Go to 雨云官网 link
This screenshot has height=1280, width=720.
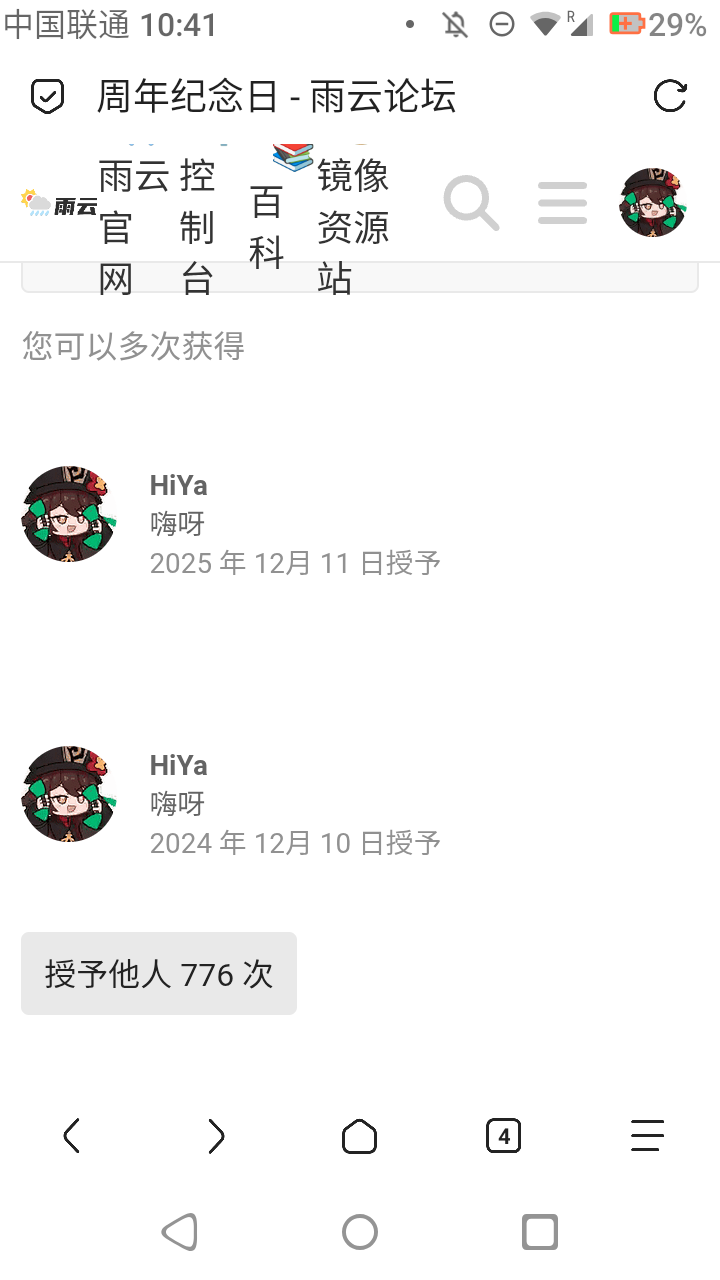pos(133,228)
